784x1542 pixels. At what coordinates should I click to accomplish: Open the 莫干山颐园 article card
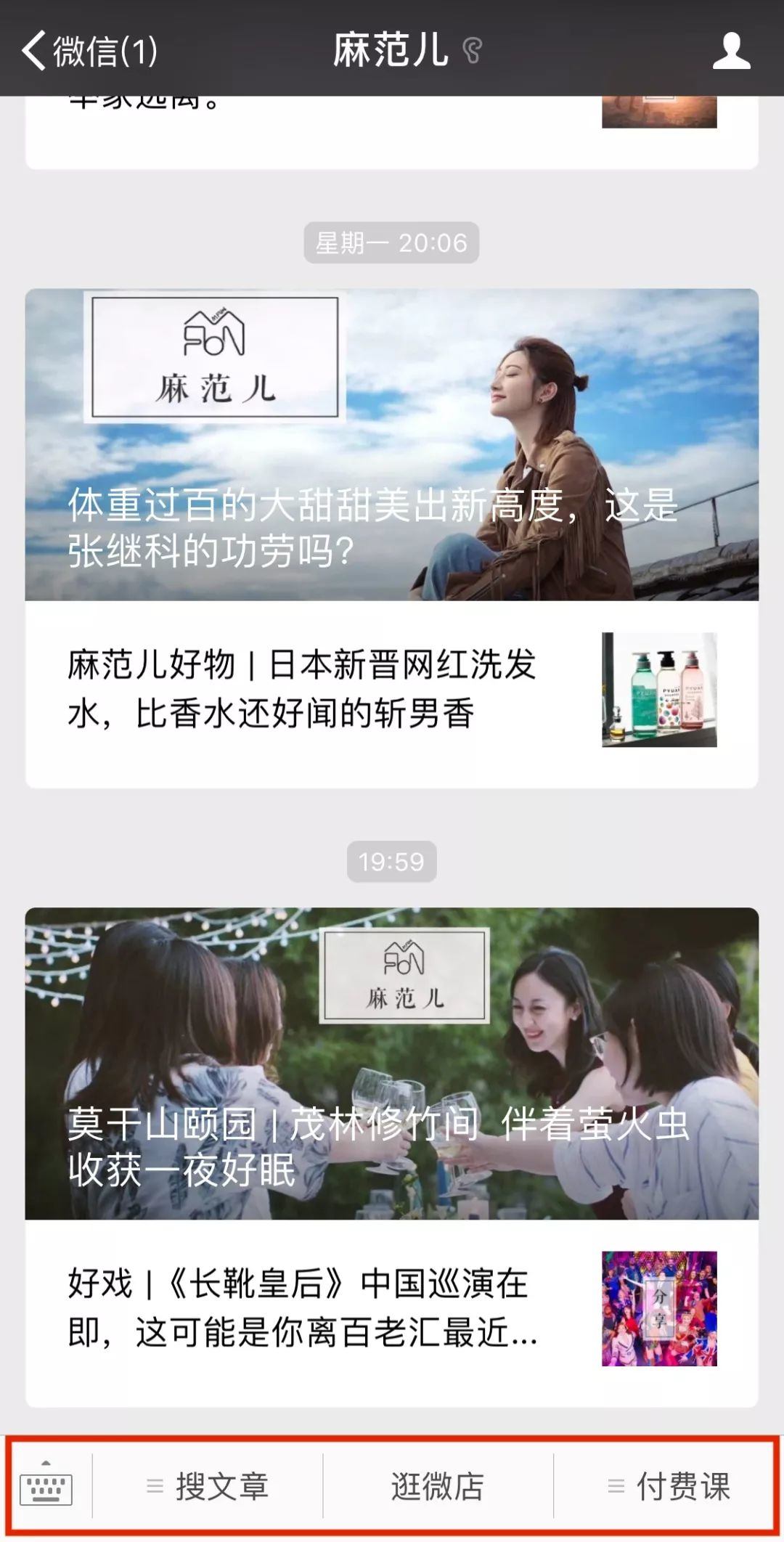click(391, 1064)
